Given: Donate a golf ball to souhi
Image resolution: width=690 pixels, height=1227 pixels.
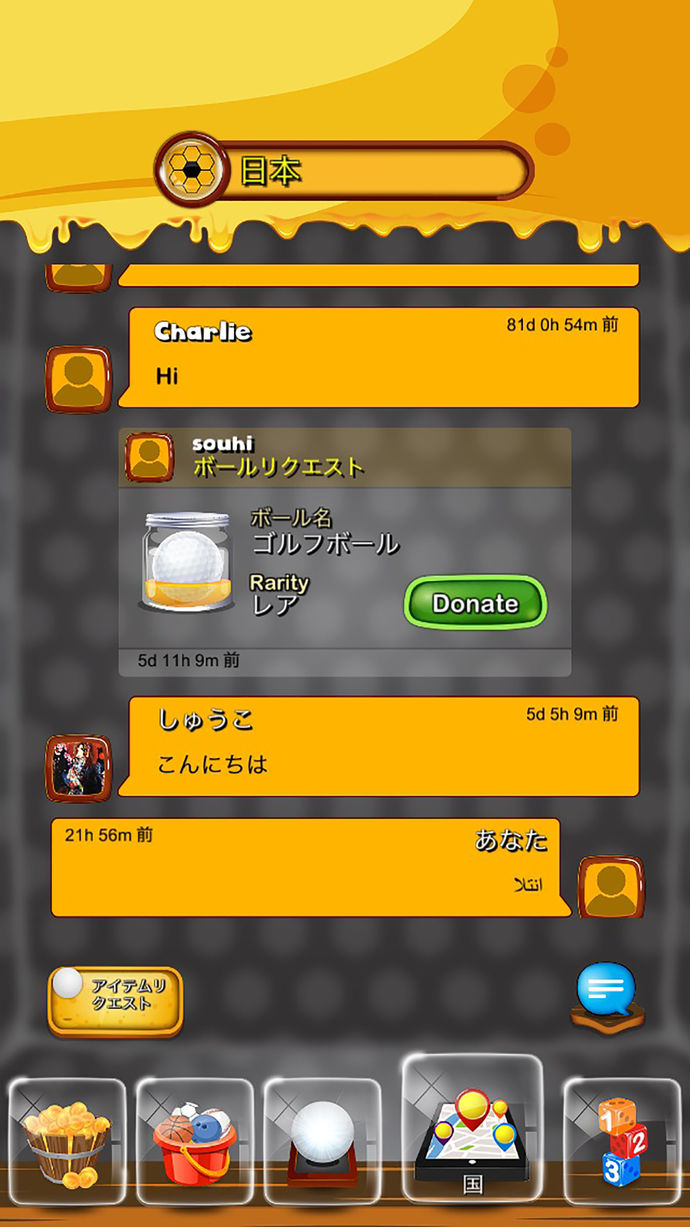Looking at the screenshot, I should pos(475,603).
